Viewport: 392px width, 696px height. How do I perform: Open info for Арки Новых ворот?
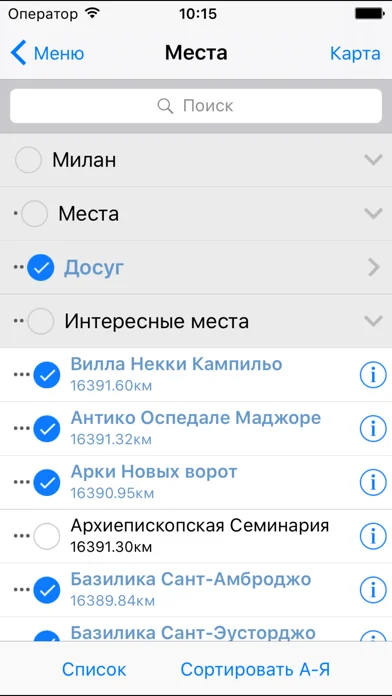(x=373, y=483)
